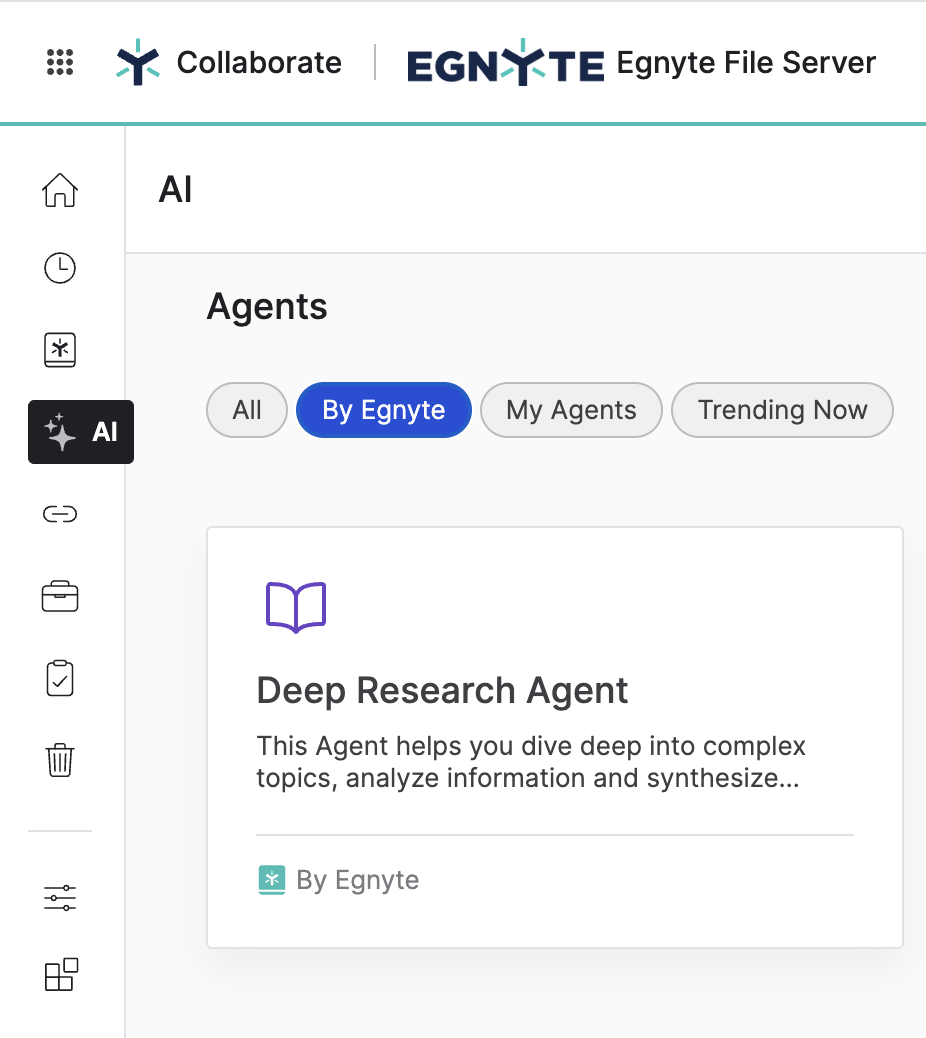
Task: Switch to the Trending Now filter
Action: pos(782,410)
